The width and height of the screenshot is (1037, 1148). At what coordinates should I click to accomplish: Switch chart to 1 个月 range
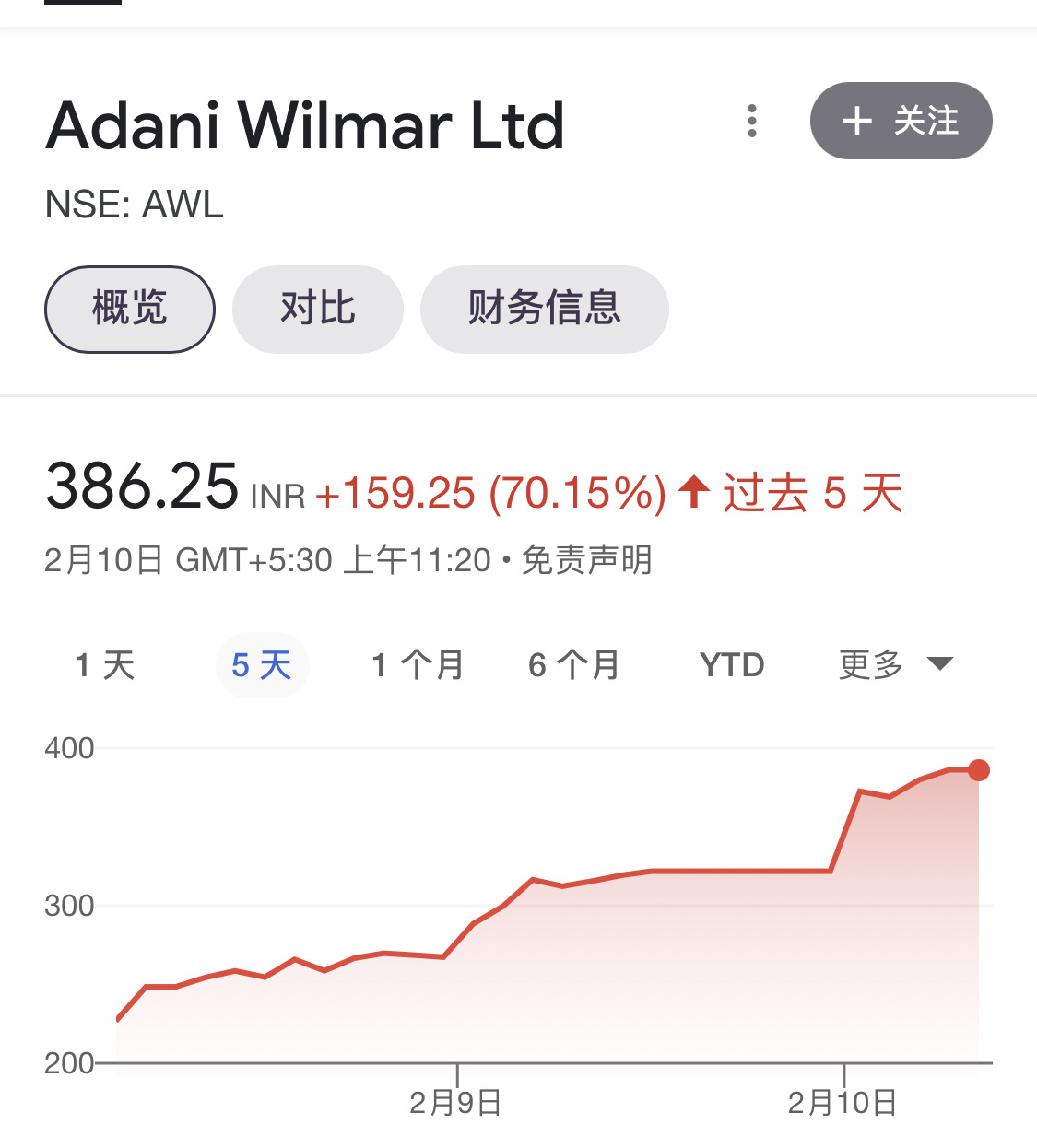click(418, 664)
